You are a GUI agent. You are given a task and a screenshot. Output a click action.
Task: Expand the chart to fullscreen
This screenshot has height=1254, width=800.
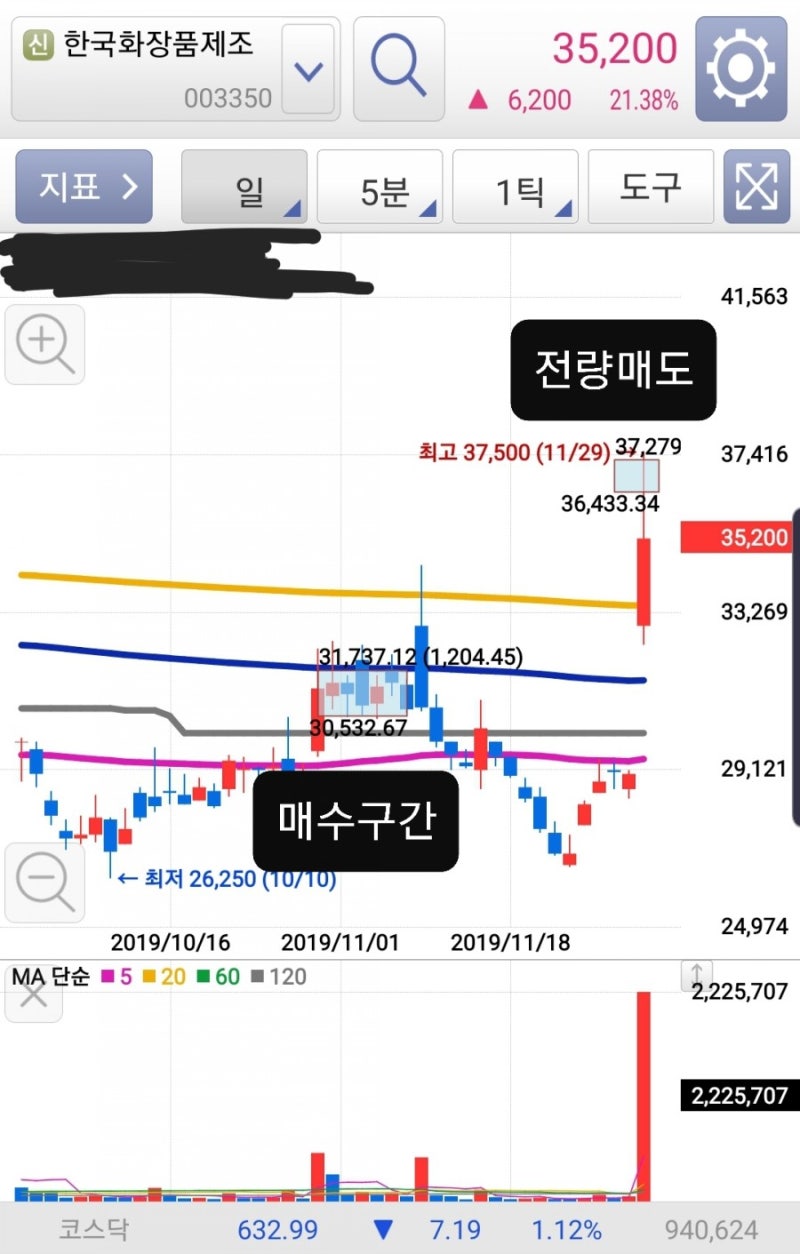pos(758,186)
